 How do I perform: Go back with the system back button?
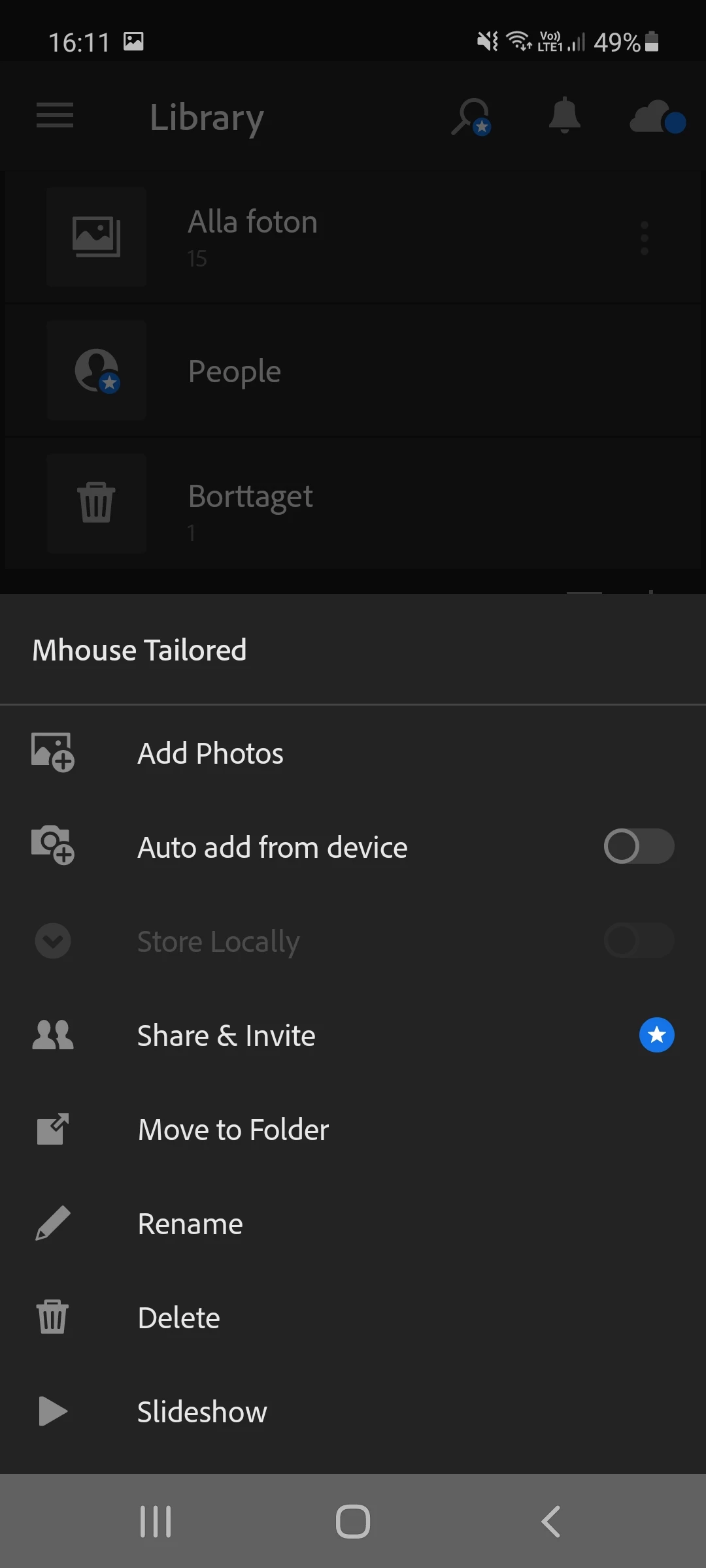[x=551, y=1522]
